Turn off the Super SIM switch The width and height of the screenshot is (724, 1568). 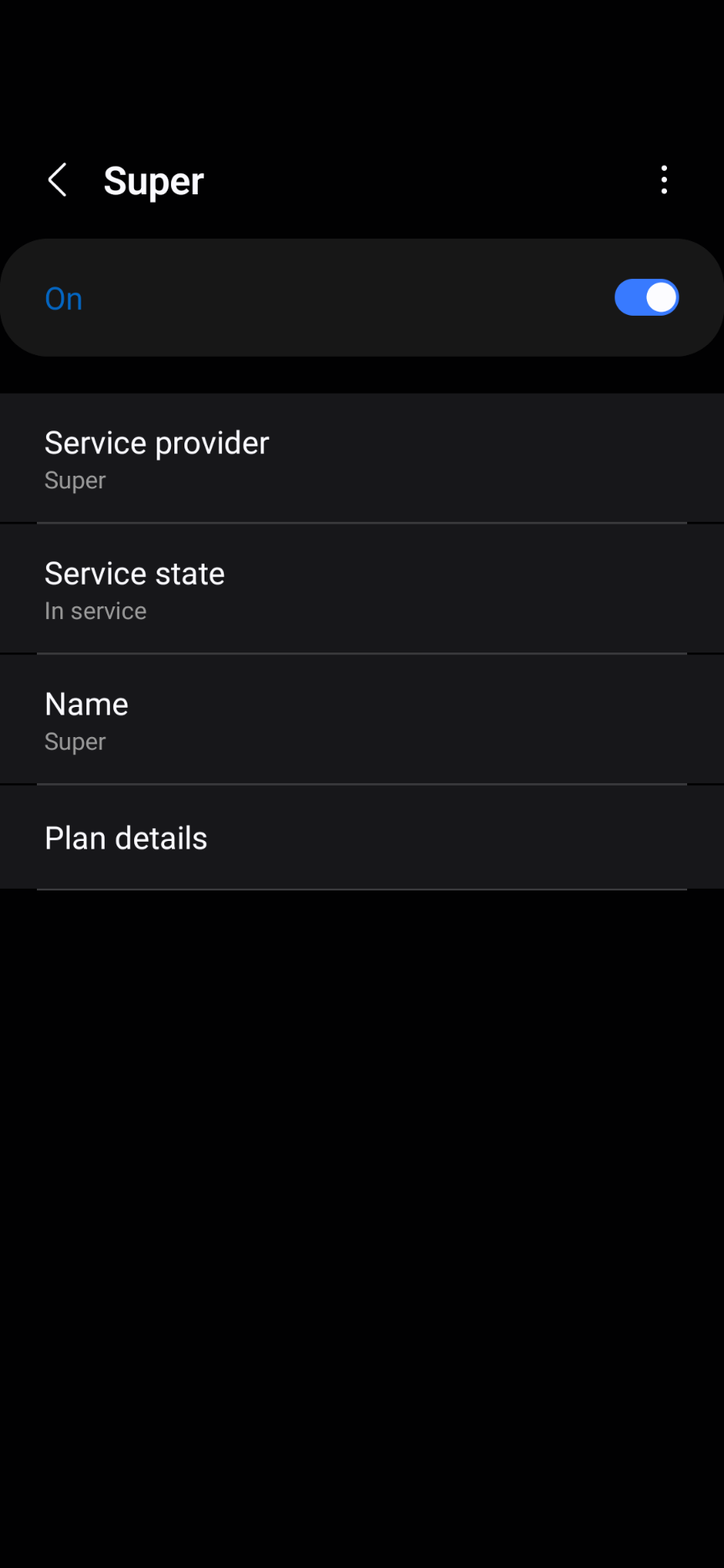pyautogui.click(x=646, y=298)
